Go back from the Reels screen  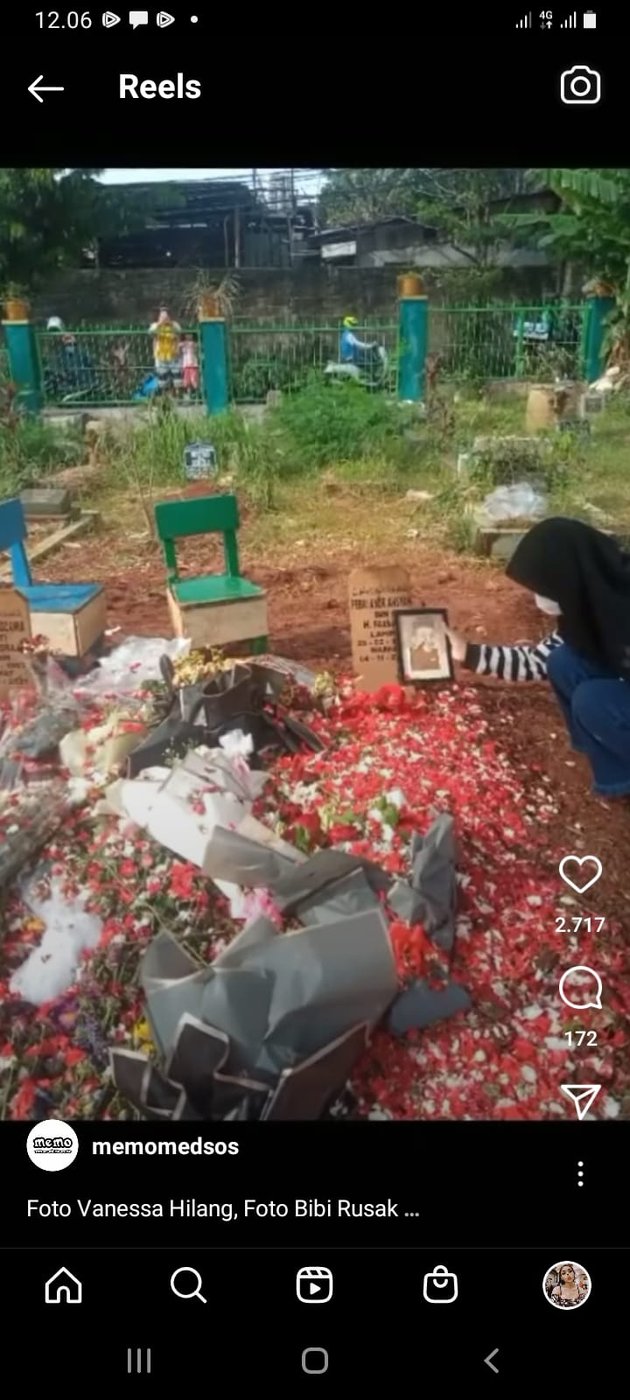coord(45,88)
